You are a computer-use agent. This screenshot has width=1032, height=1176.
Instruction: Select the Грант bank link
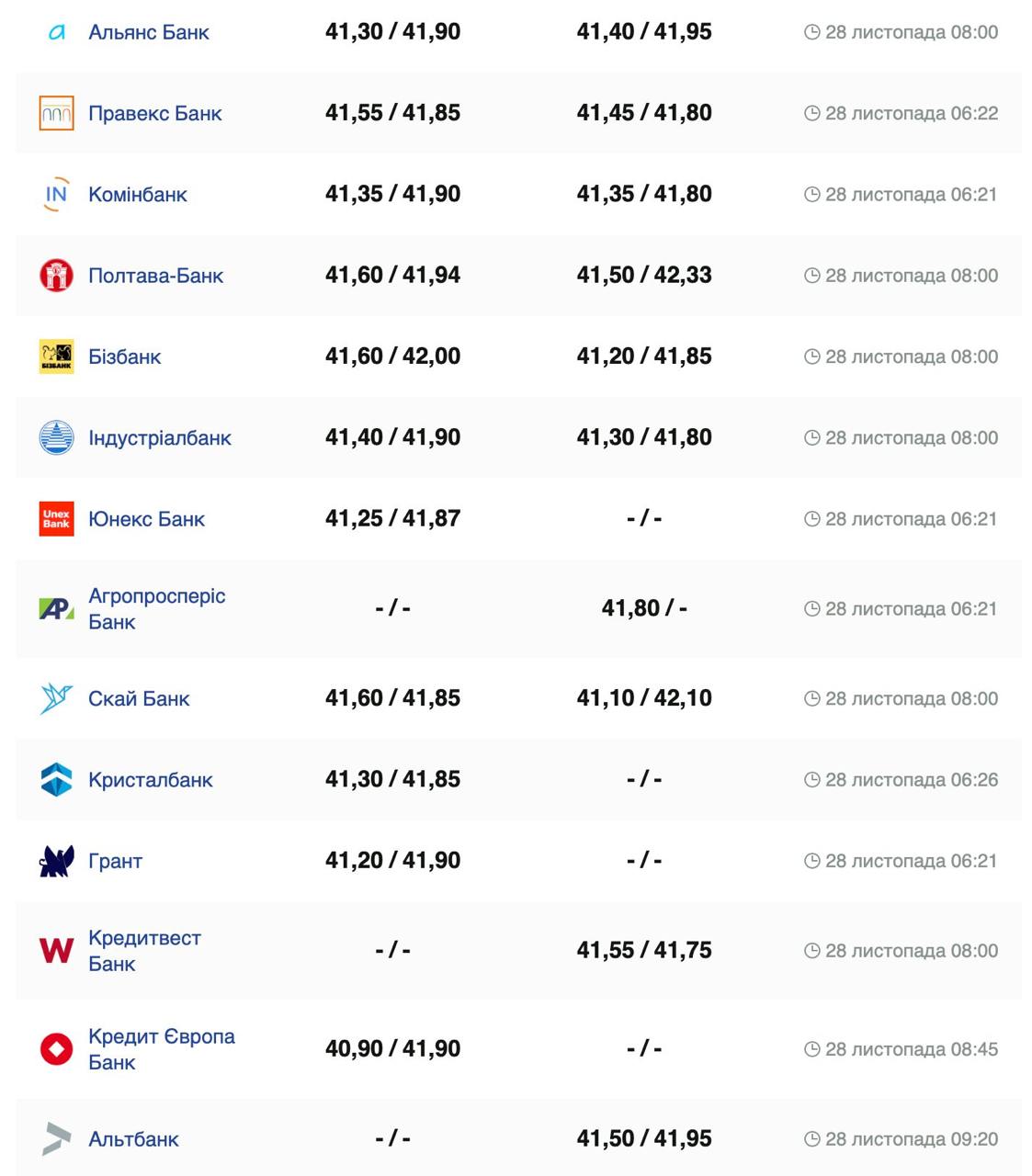(x=115, y=861)
